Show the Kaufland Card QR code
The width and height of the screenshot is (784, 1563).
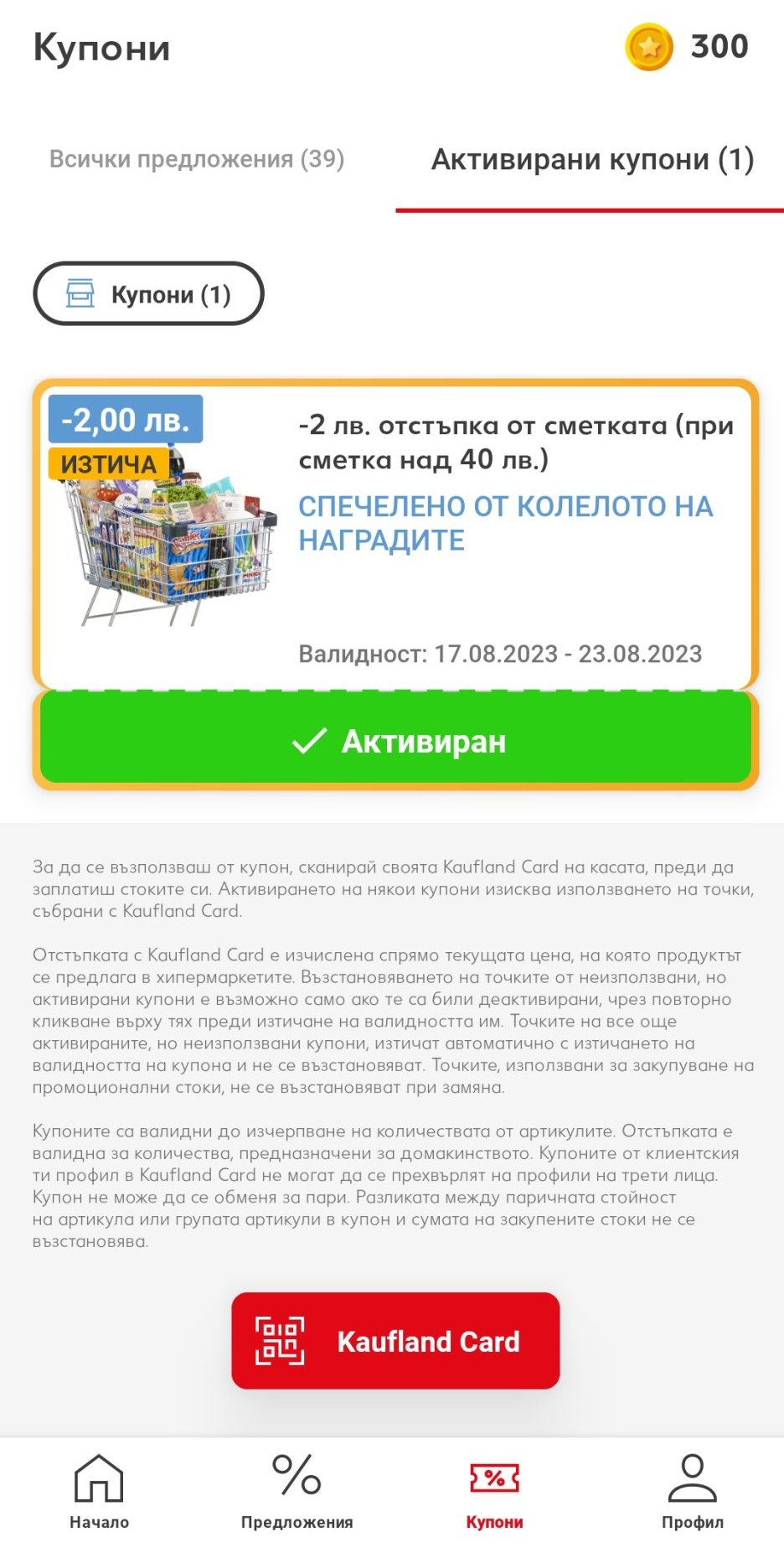395,1340
